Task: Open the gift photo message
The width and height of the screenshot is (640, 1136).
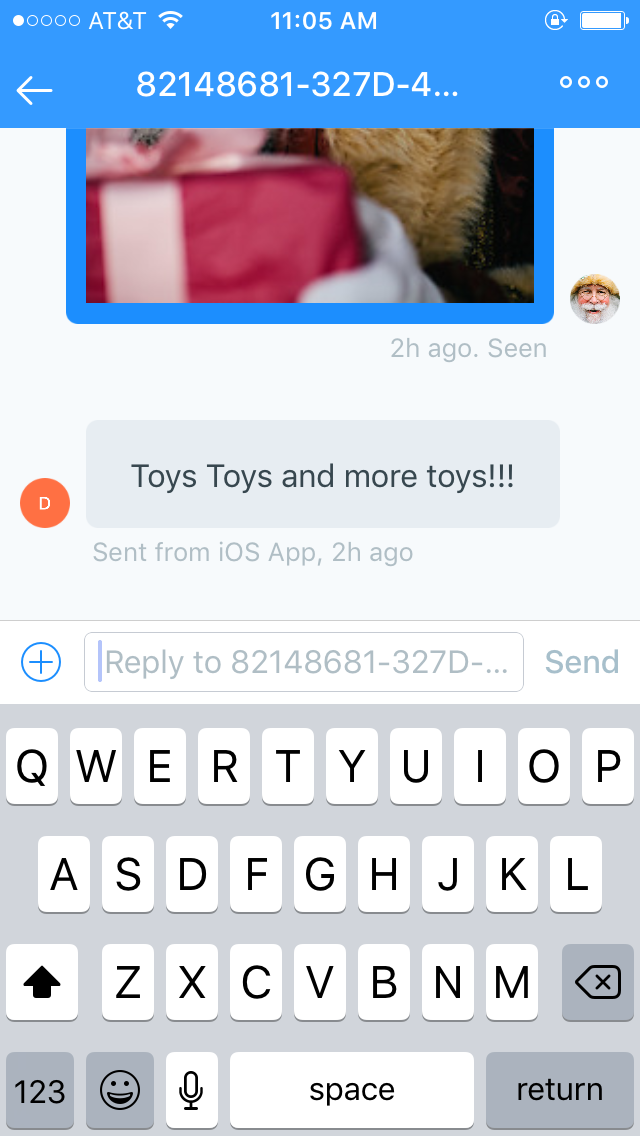Action: [309, 218]
